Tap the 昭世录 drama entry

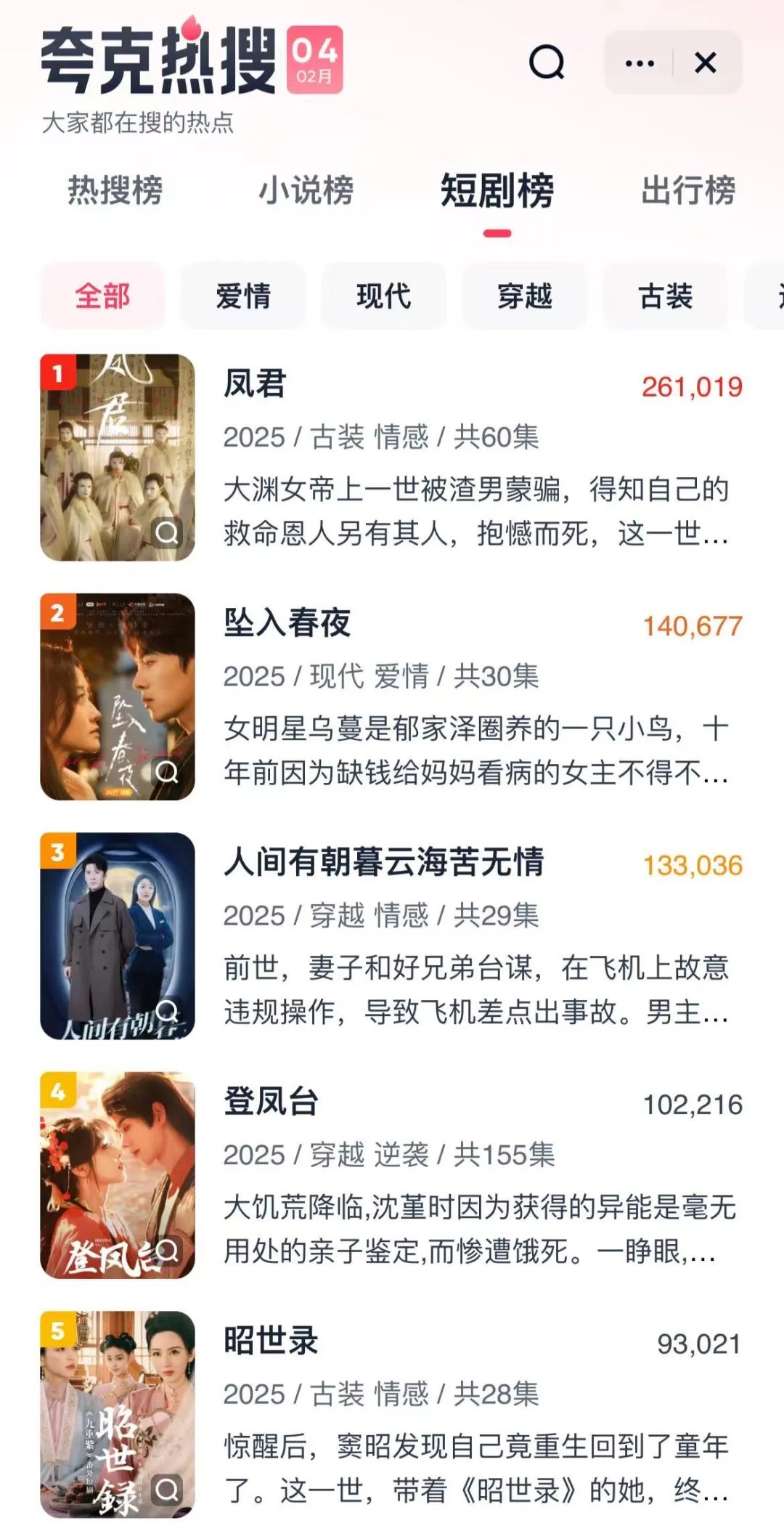[271, 1341]
